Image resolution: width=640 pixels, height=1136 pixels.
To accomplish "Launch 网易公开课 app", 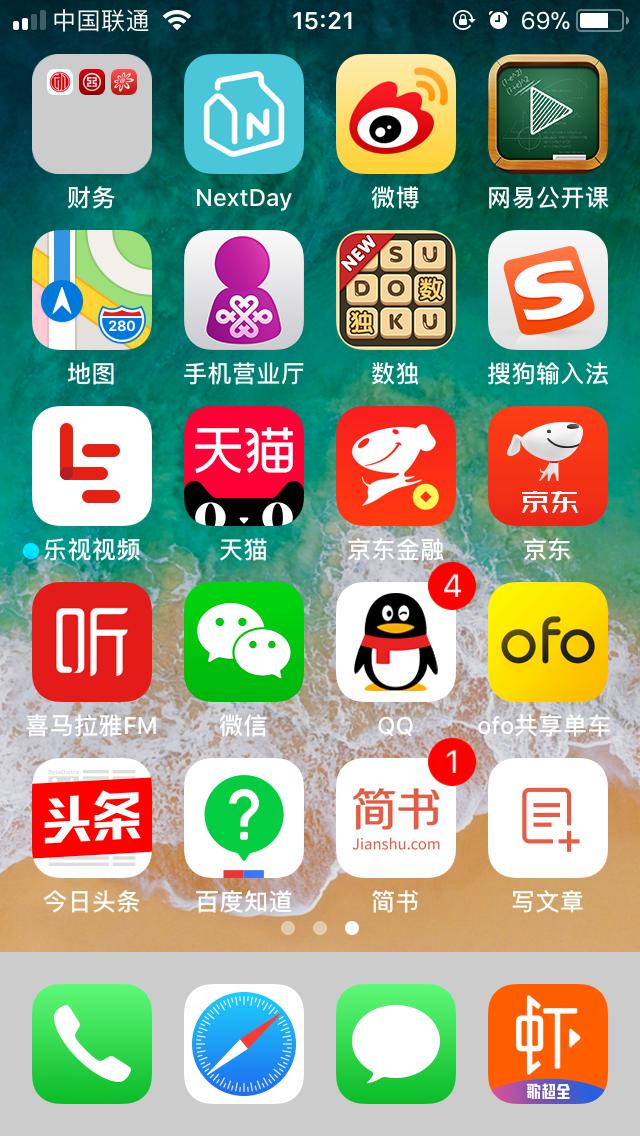I will (x=548, y=114).
